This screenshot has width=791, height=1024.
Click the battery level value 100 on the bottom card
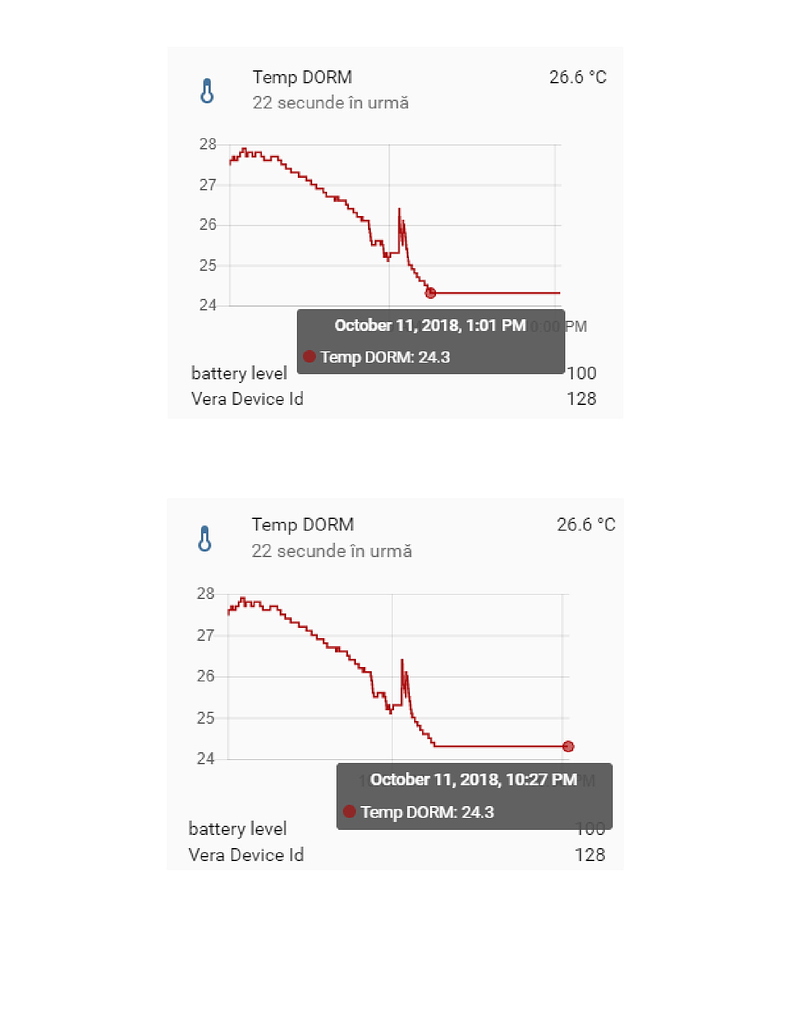point(589,829)
